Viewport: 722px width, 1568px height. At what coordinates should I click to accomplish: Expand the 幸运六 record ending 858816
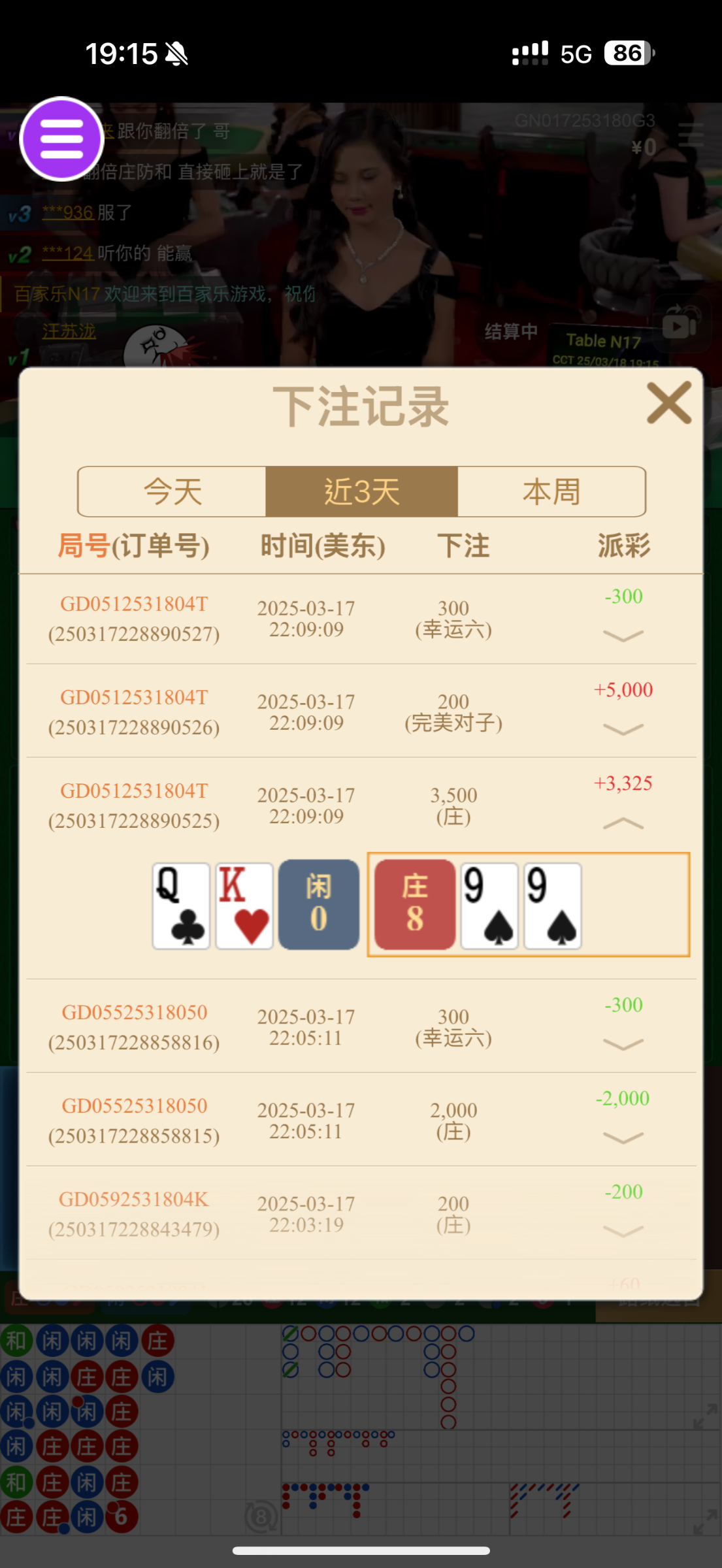(x=623, y=1044)
